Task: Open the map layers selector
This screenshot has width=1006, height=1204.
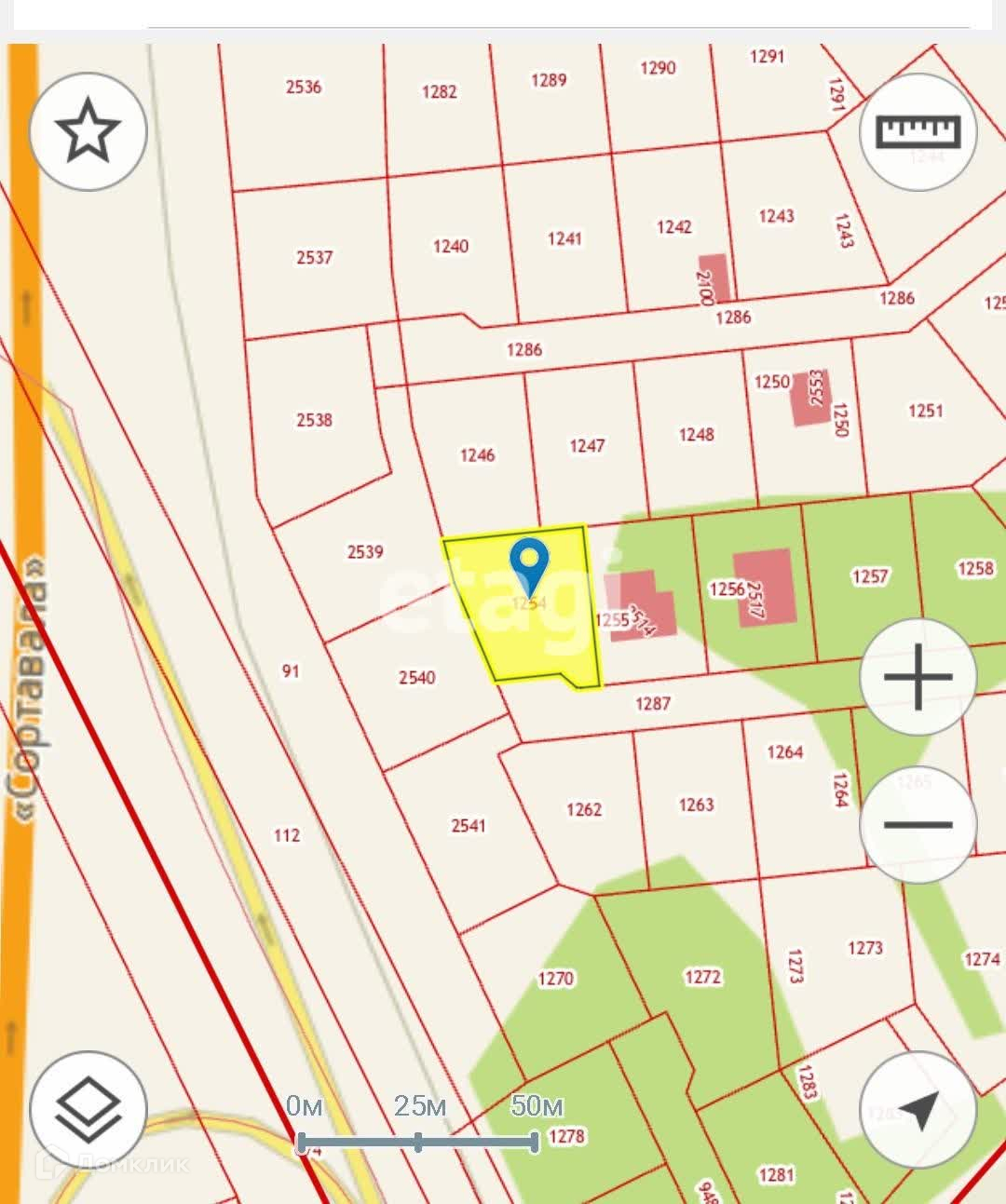Action: 88,1110
